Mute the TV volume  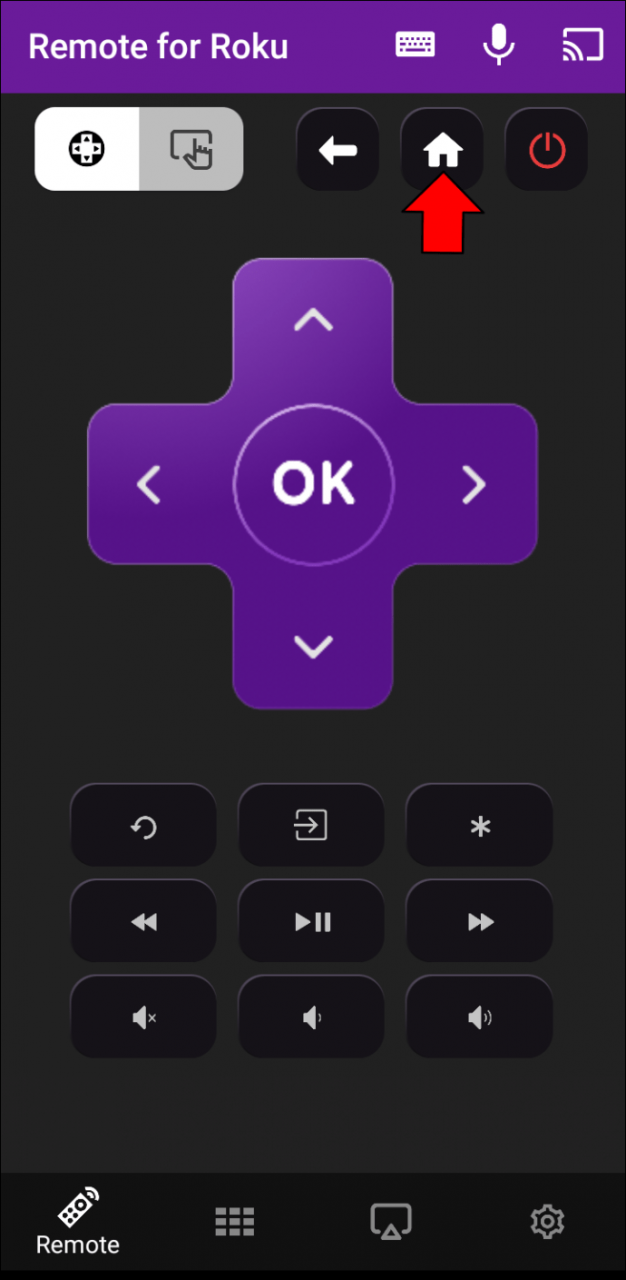coord(143,1018)
